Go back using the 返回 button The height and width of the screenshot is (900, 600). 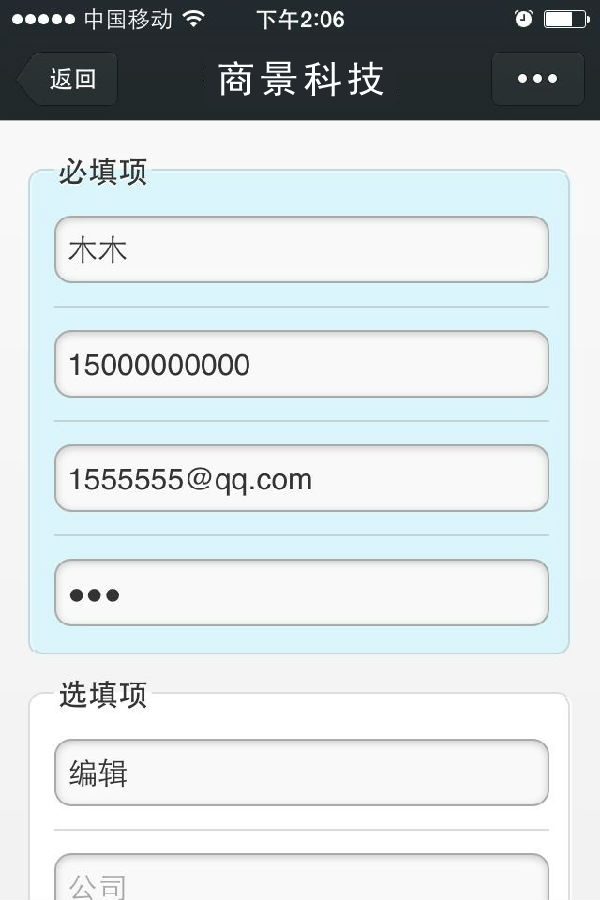coord(69,80)
